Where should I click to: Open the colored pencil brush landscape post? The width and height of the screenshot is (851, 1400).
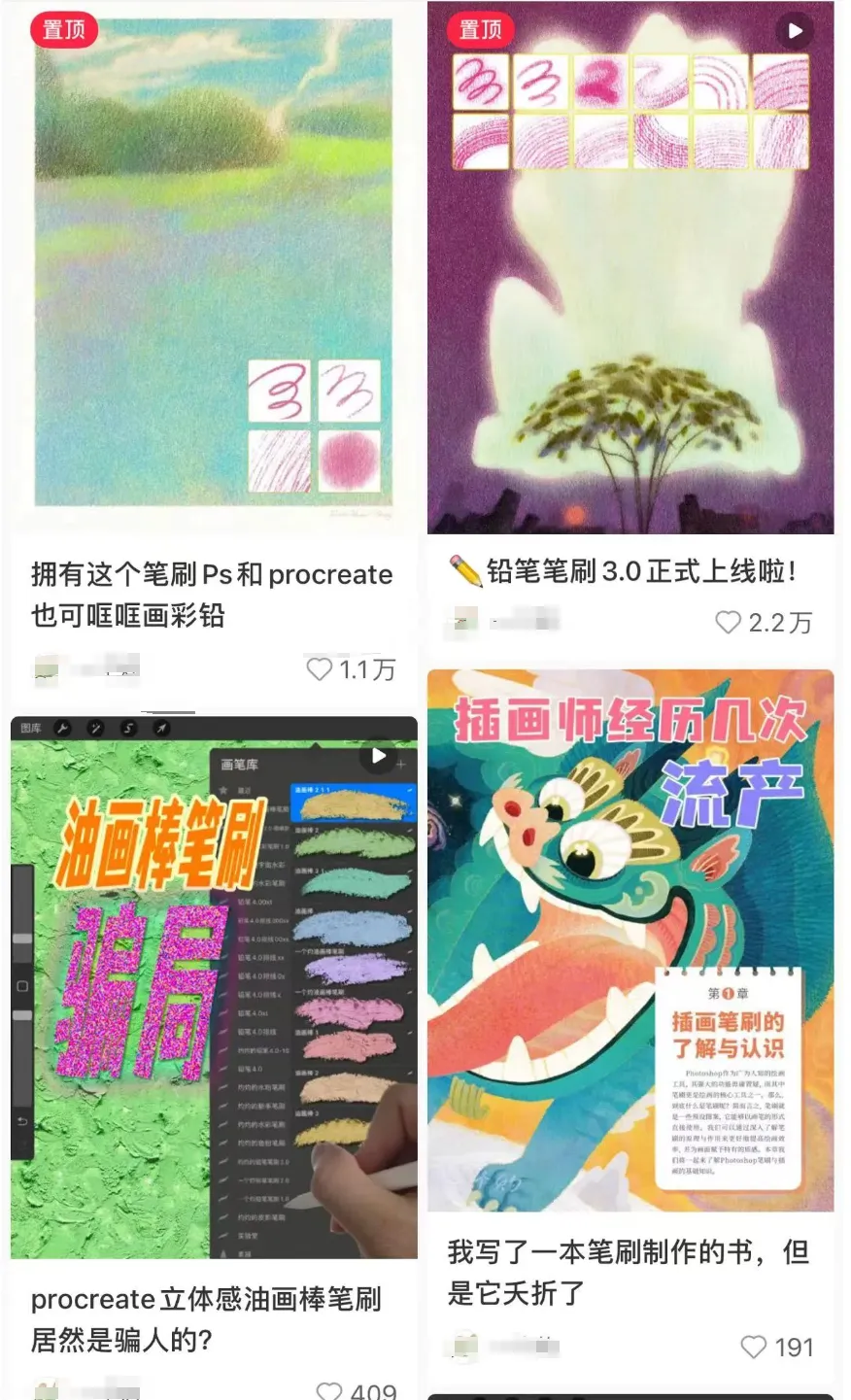(x=214, y=262)
